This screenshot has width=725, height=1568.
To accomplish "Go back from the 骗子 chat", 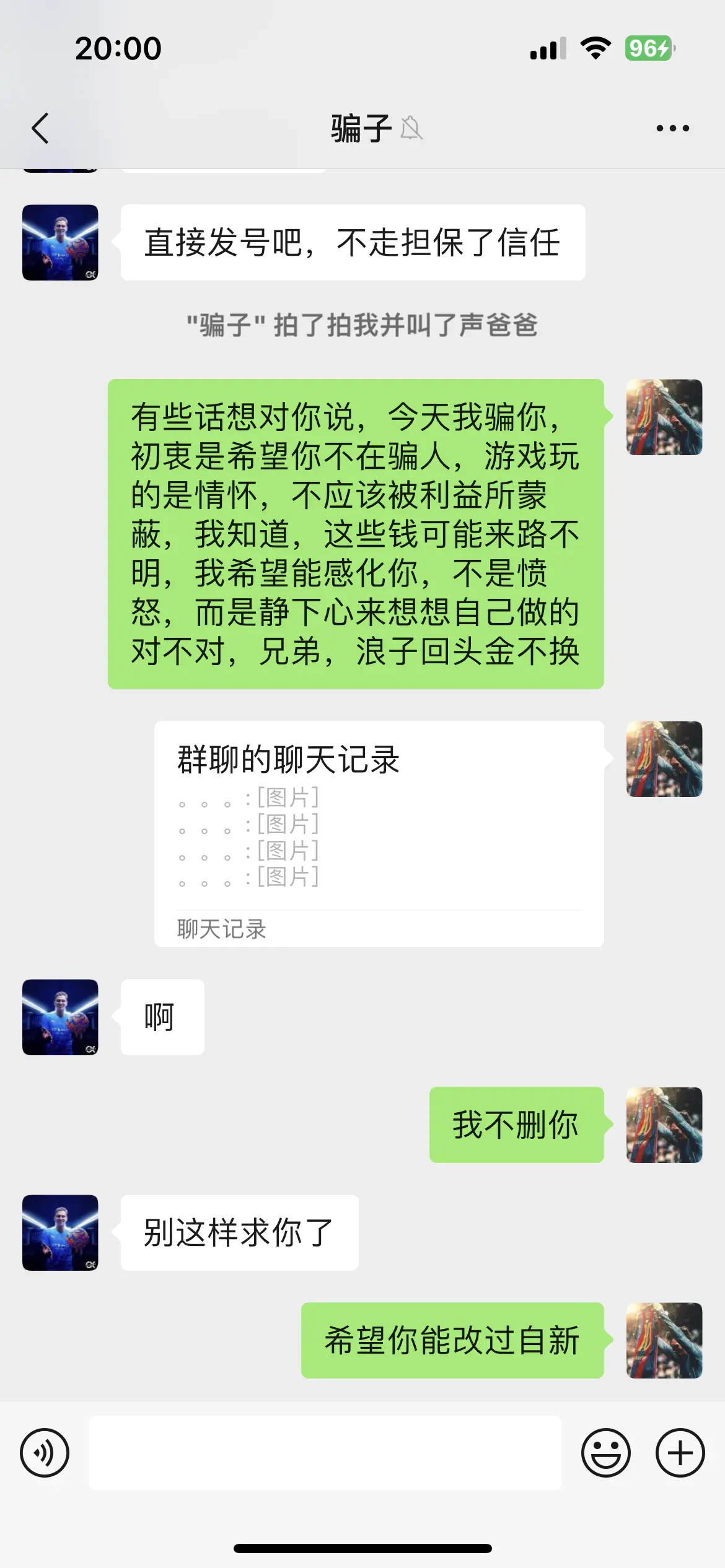I will point(41,128).
